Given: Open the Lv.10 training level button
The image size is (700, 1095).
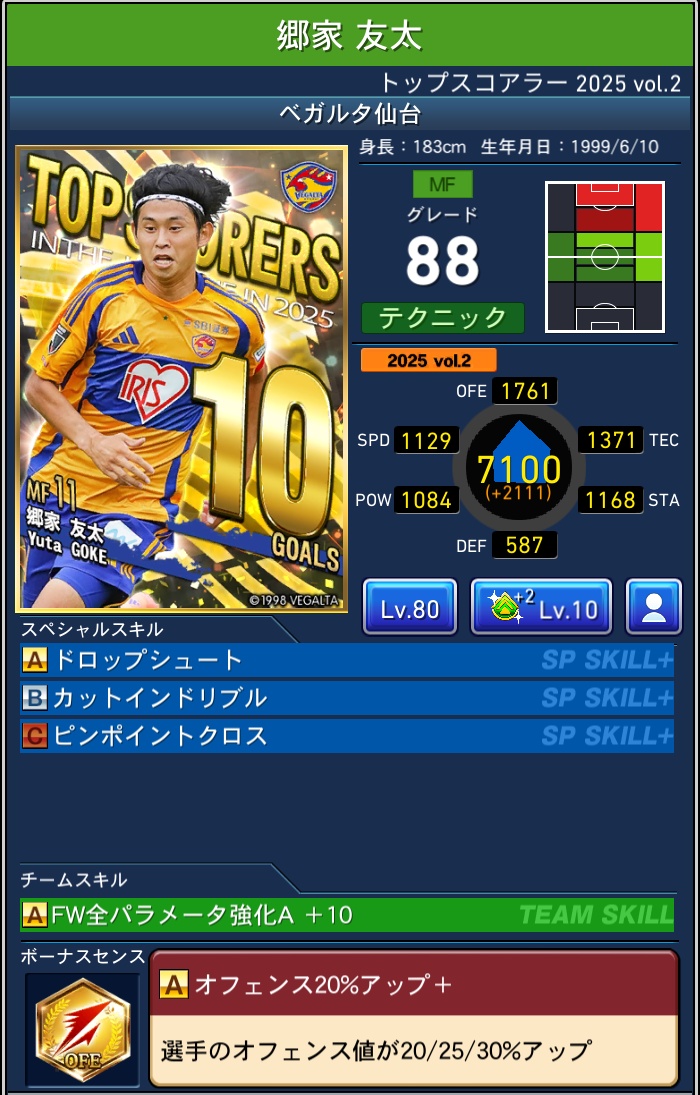Looking at the screenshot, I should pyautogui.click(x=541, y=607).
